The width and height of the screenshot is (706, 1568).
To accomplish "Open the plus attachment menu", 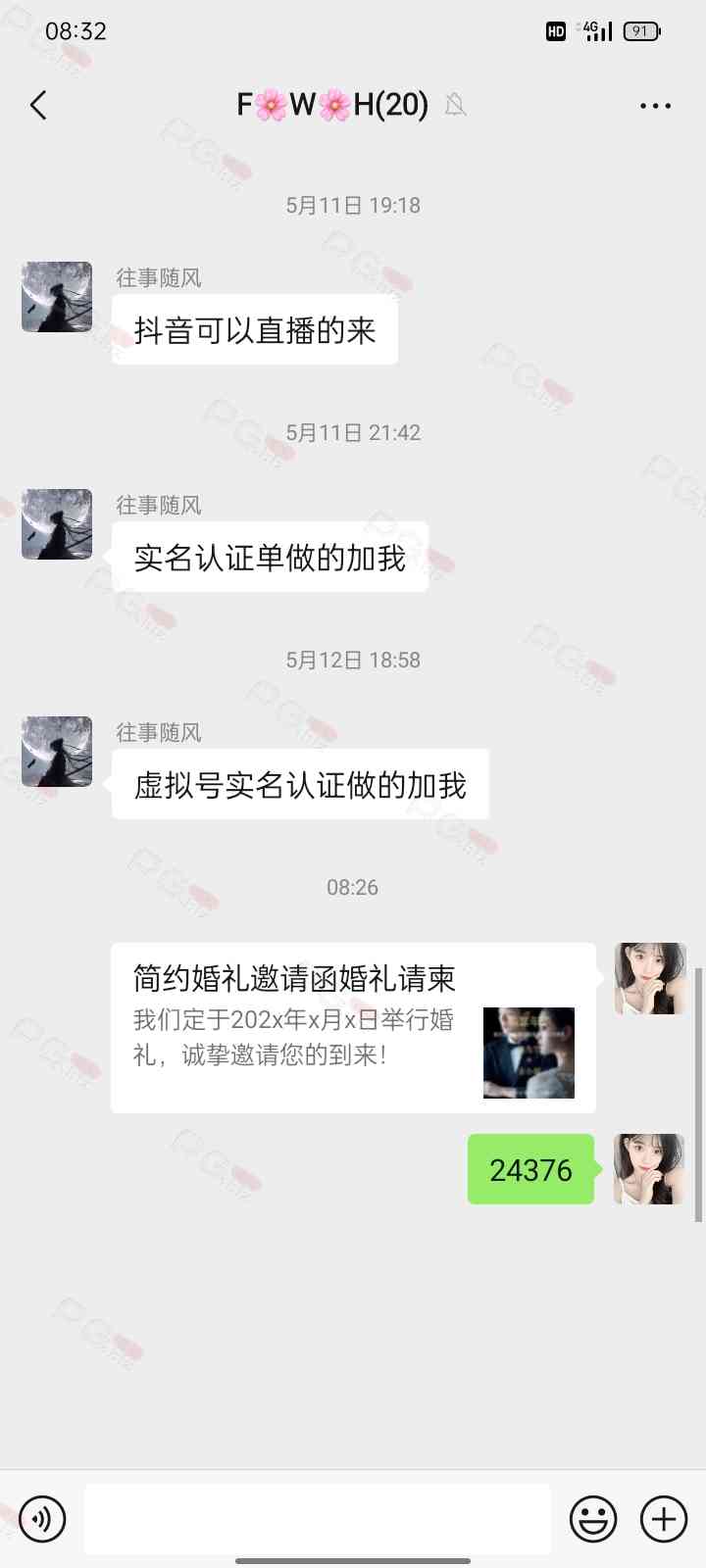I will pos(664,1519).
